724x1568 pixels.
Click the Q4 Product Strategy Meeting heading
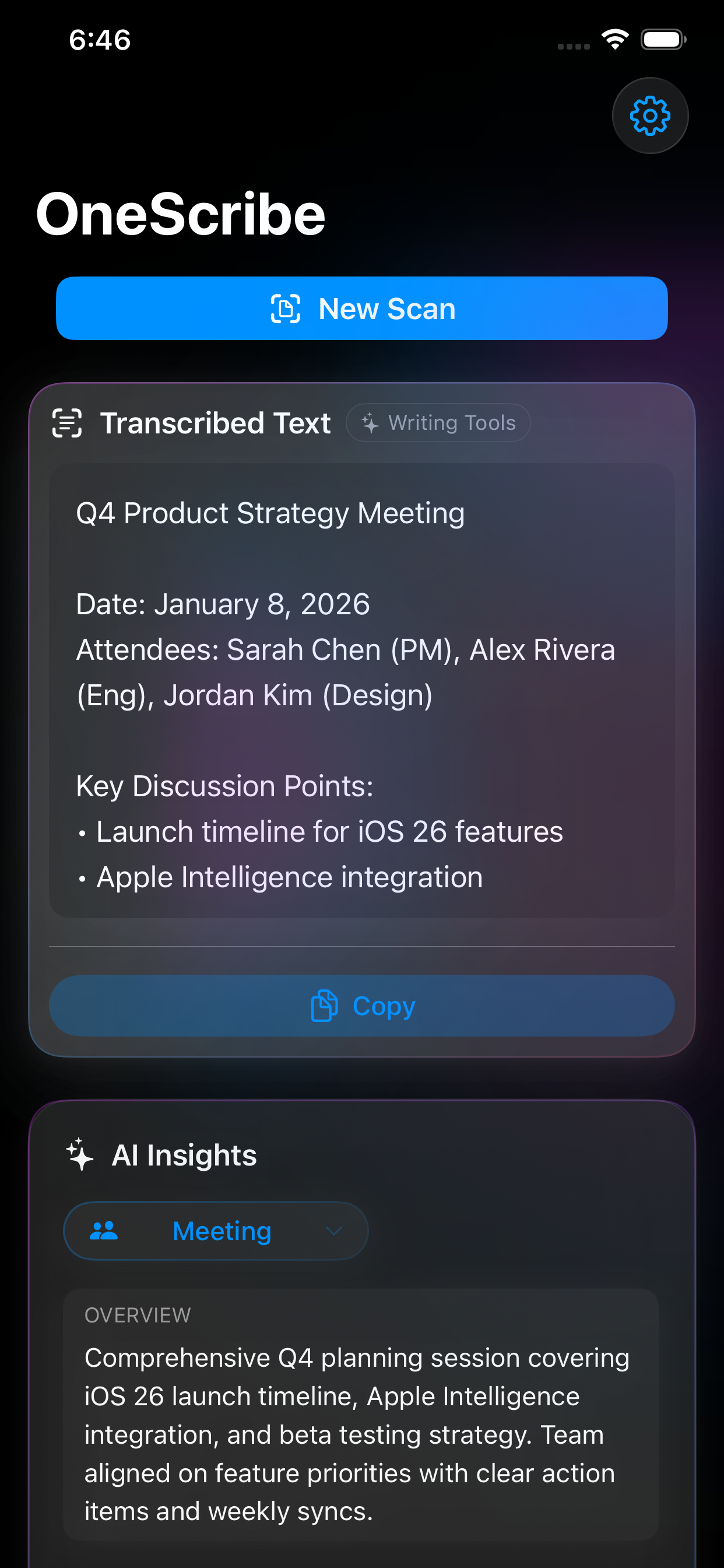(270, 513)
